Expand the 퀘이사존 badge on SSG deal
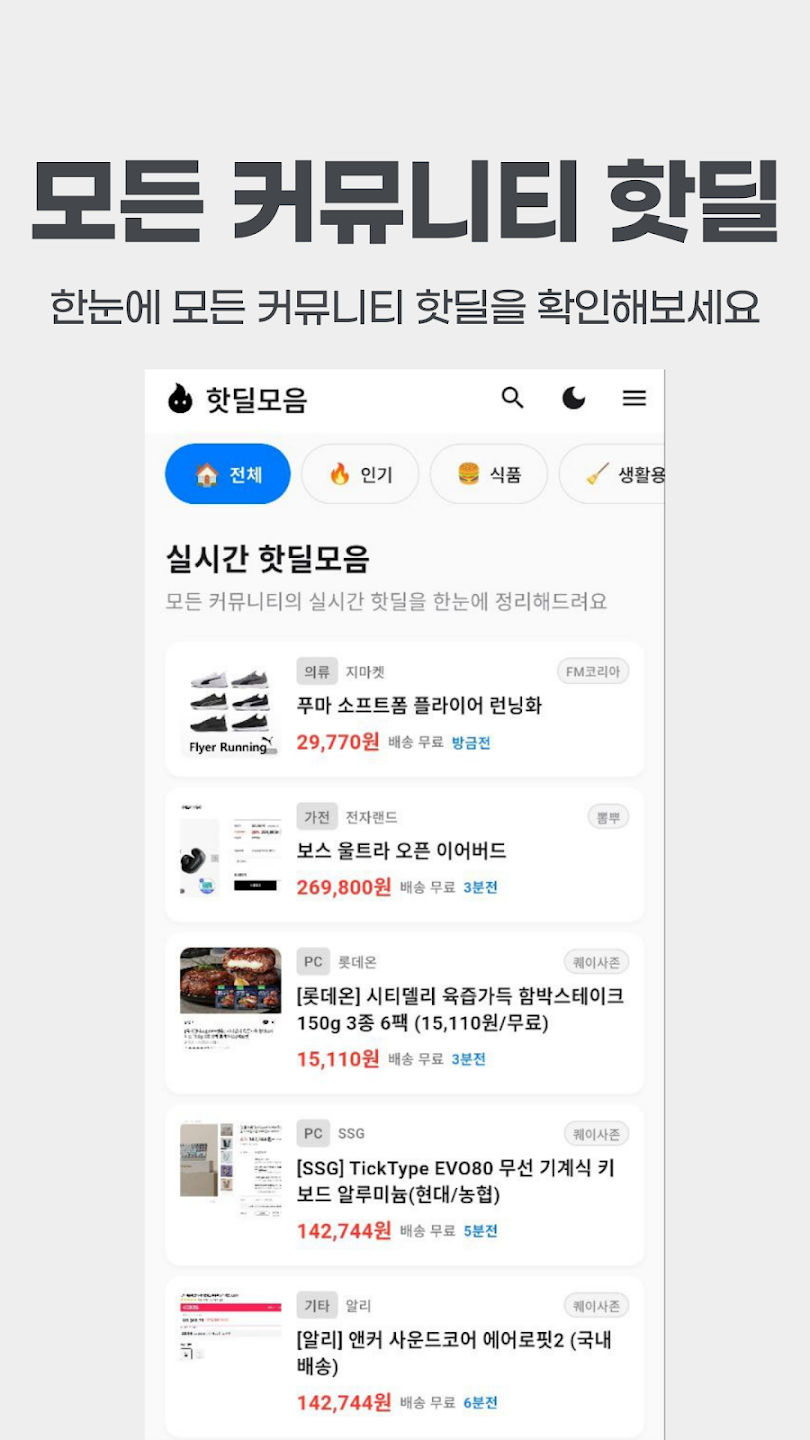Screen dimensions: 810x1440 pos(597,1133)
